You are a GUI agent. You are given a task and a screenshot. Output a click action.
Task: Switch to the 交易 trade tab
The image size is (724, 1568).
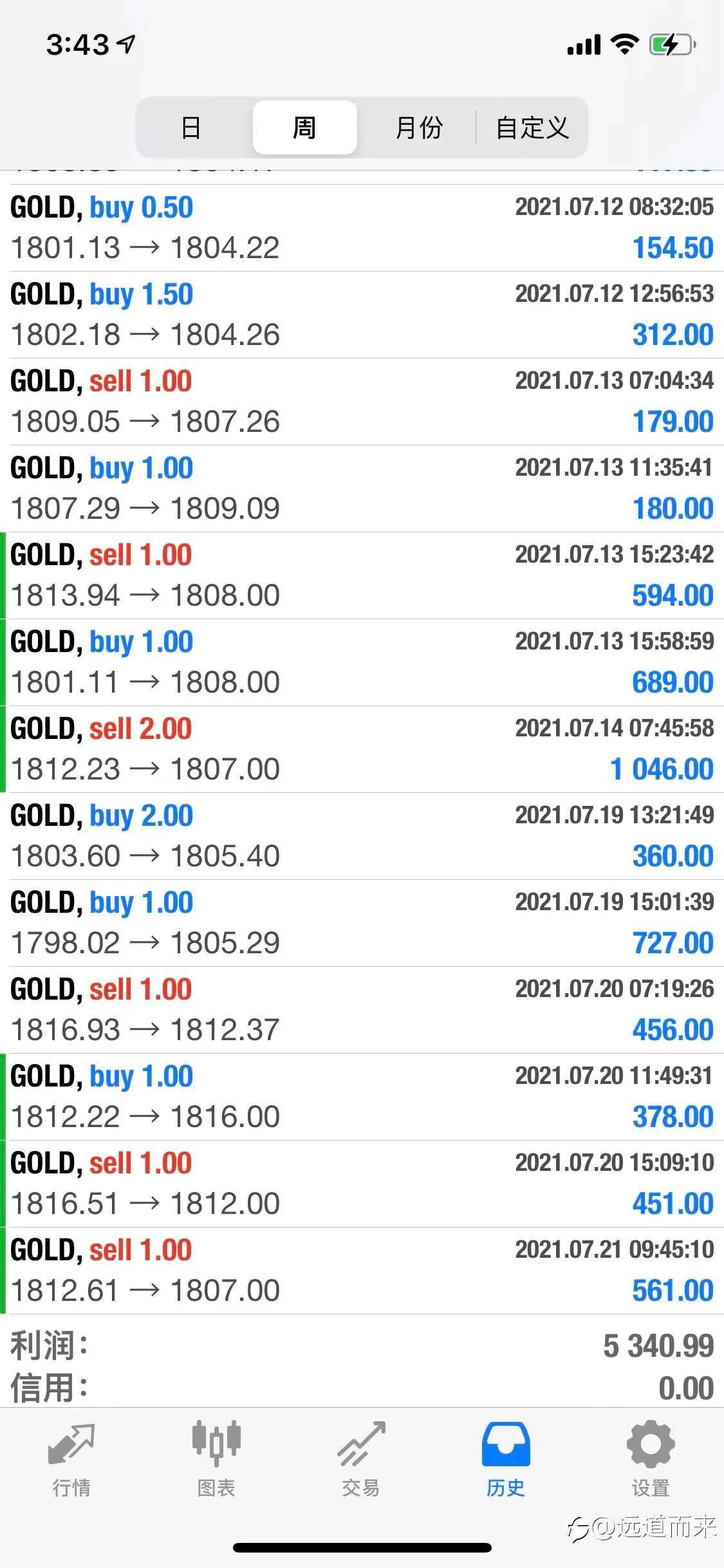[361, 1459]
